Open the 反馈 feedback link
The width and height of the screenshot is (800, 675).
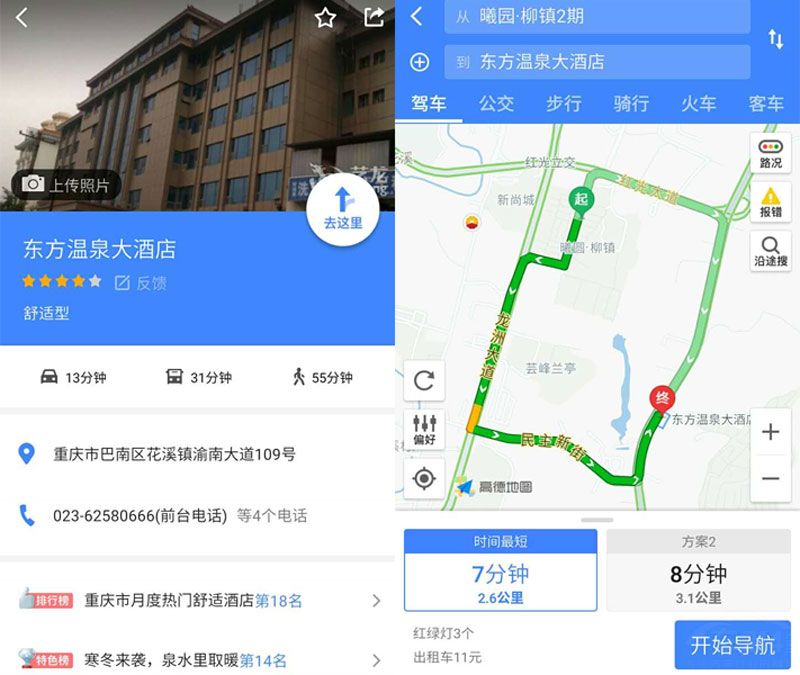click(141, 283)
